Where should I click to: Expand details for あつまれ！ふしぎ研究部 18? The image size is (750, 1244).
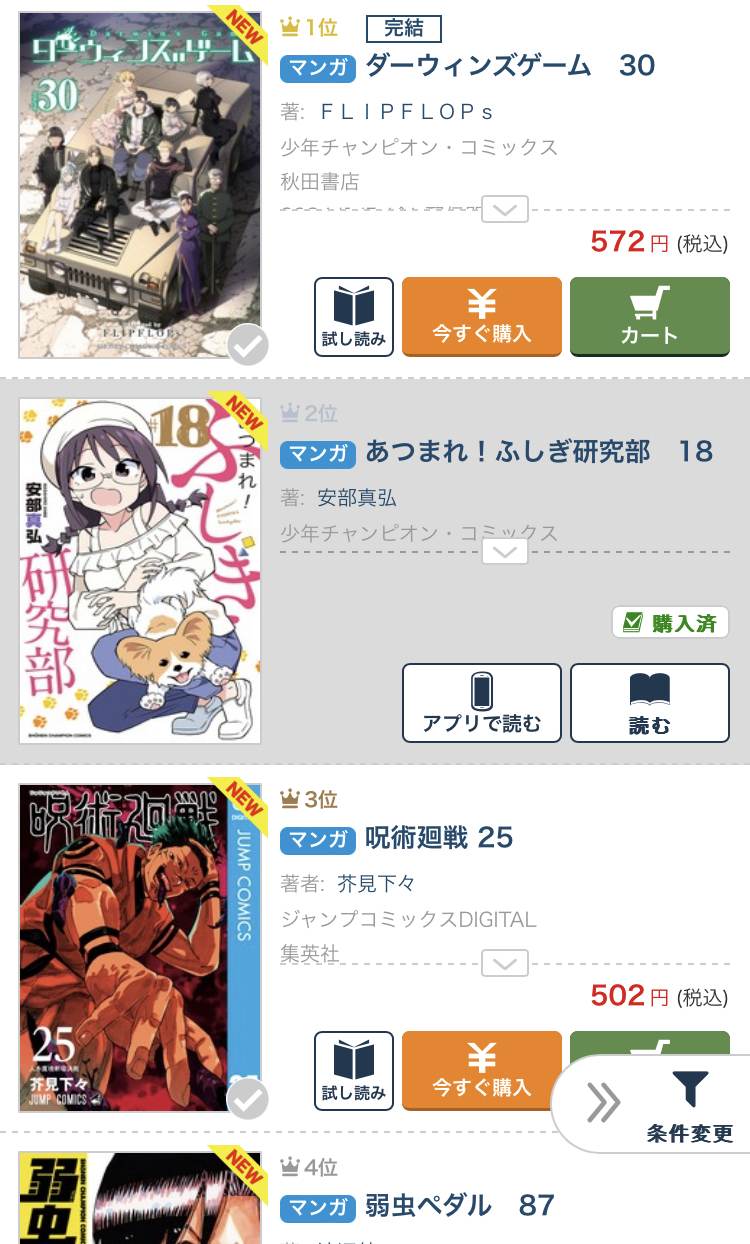pyautogui.click(x=505, y=551)
